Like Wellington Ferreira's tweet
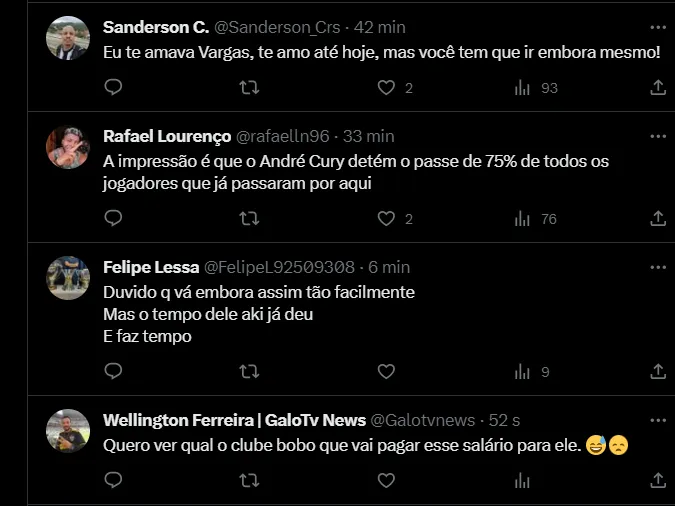 pos(386,480)
